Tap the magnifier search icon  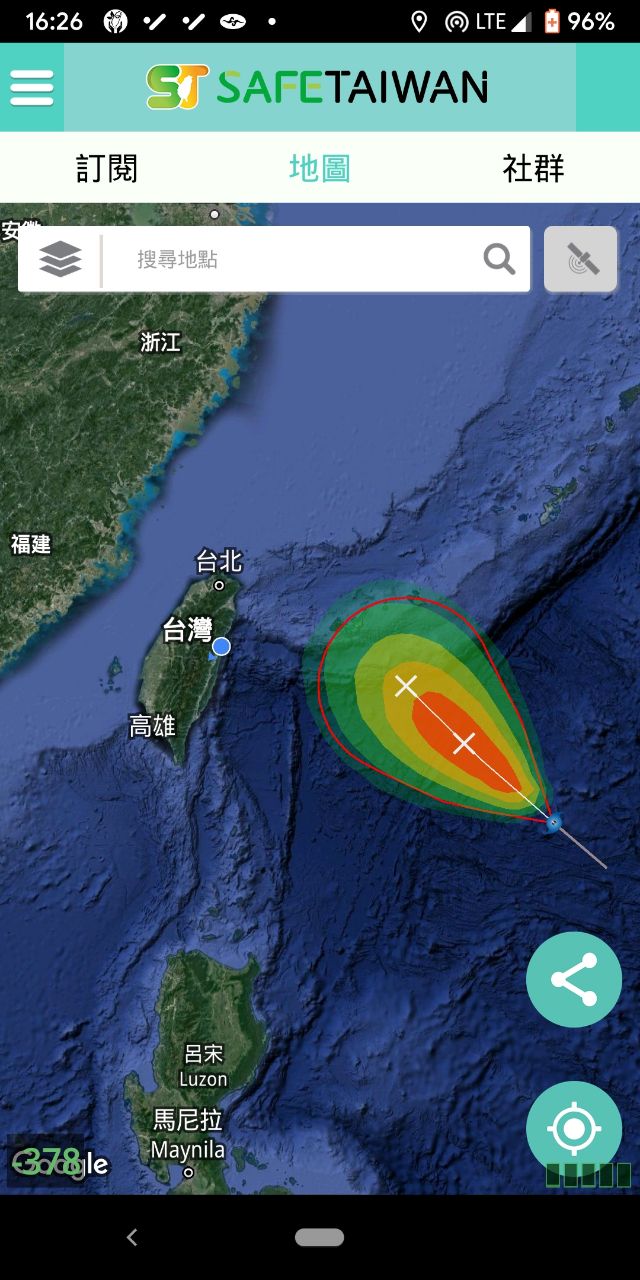tap(499, 260)
